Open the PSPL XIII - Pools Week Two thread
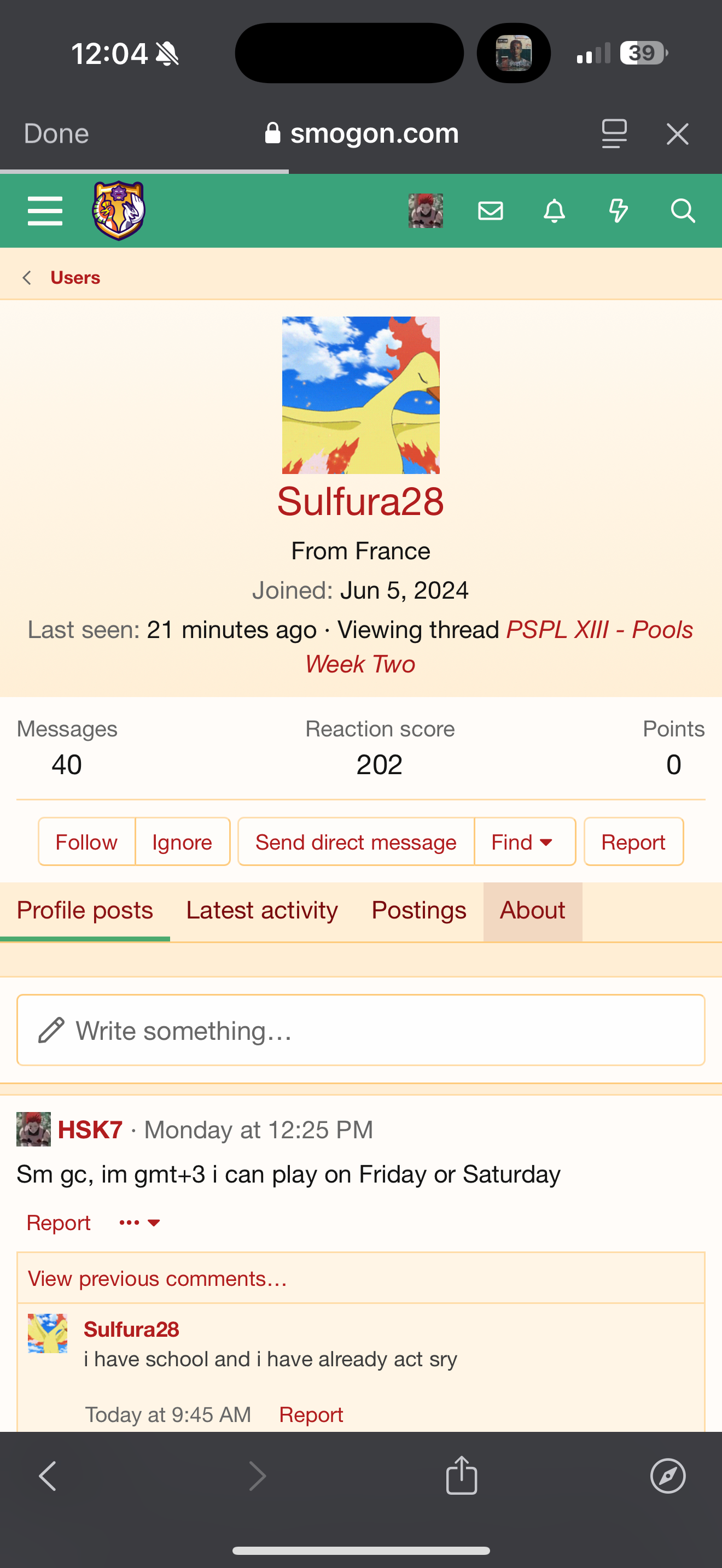This screenshot has width=722, height=1568. 499,646
